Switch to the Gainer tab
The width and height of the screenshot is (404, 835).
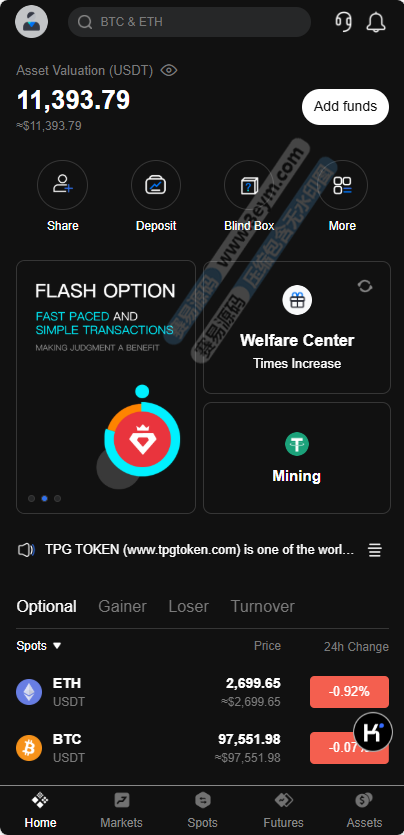point(122,607)
